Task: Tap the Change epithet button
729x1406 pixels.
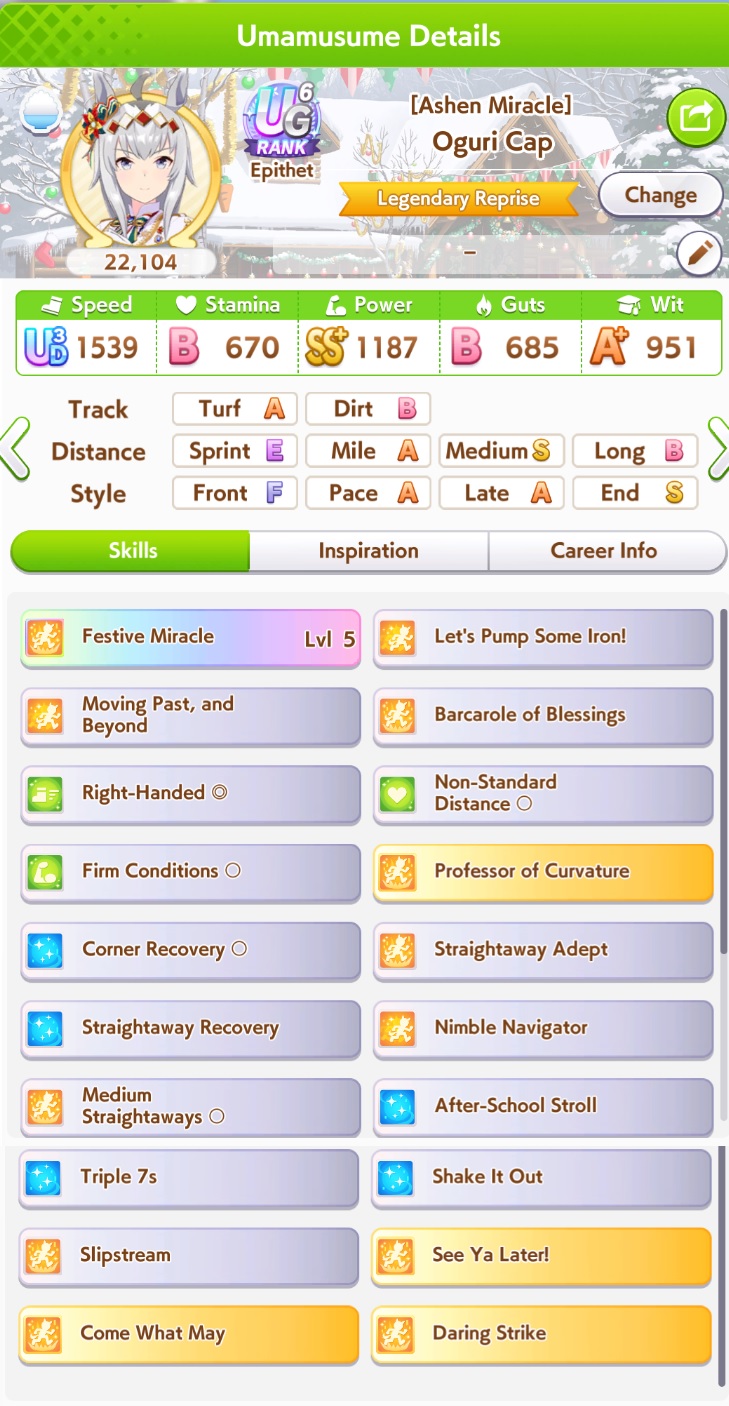Action: point(660,195)
